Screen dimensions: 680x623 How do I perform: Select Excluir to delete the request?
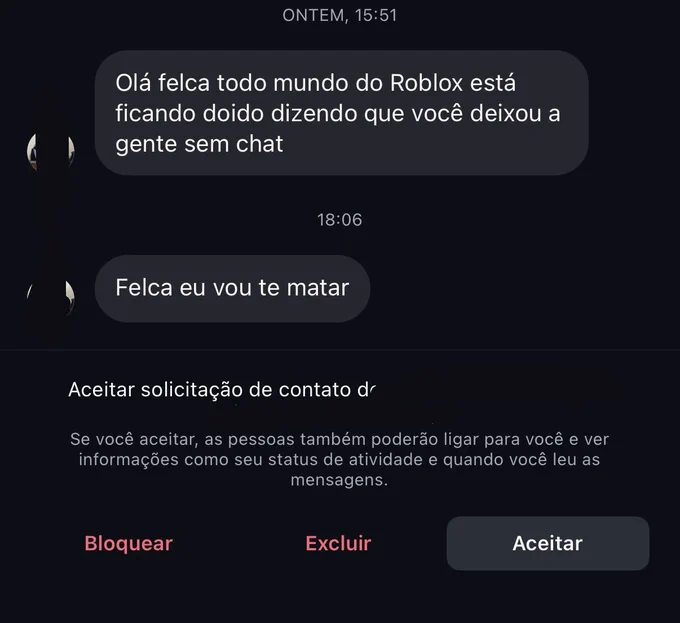click(x=338, y=543)
